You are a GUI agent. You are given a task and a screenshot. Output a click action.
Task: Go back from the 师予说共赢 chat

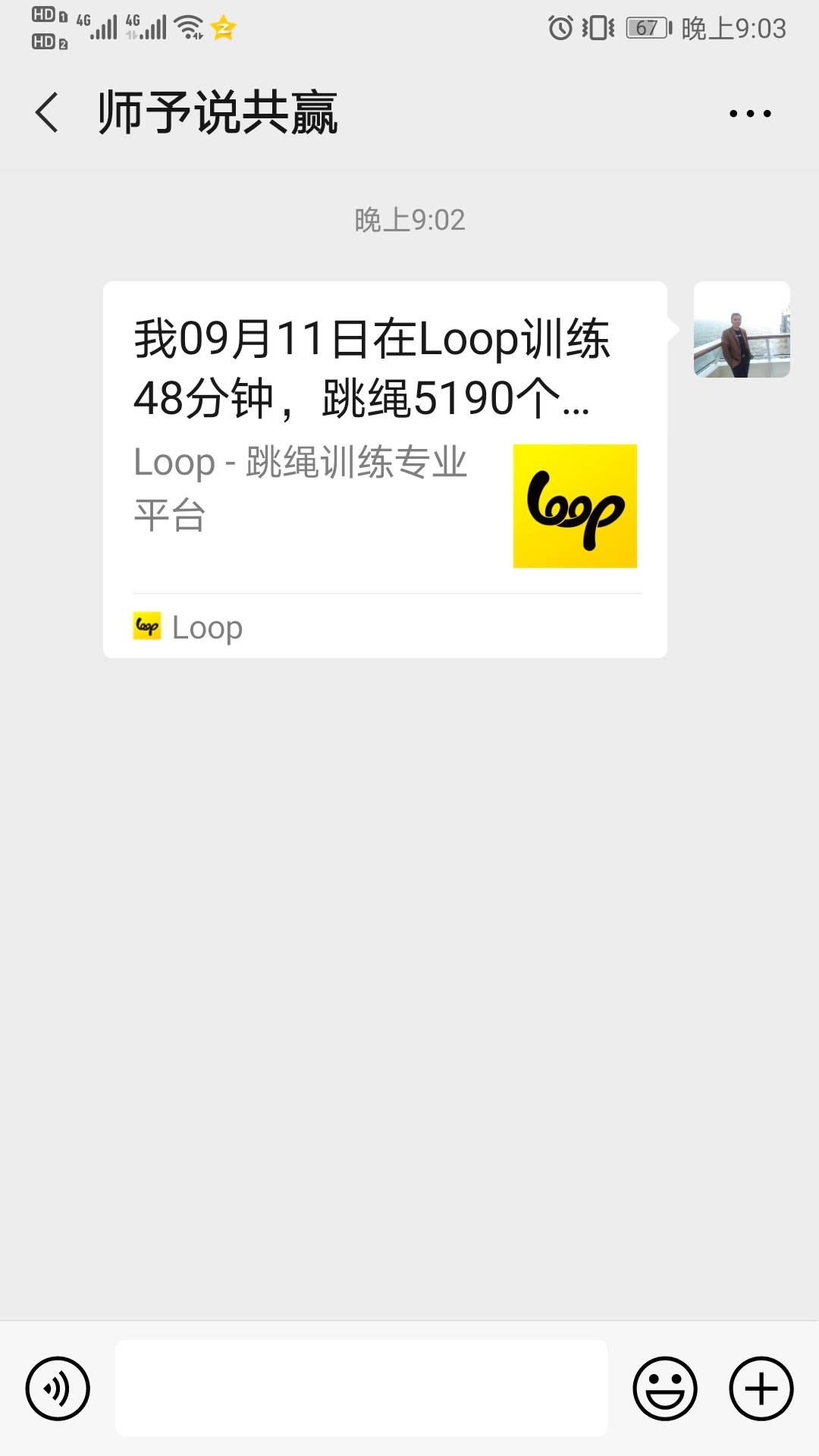pyautogui.click(x=47, y=113)
